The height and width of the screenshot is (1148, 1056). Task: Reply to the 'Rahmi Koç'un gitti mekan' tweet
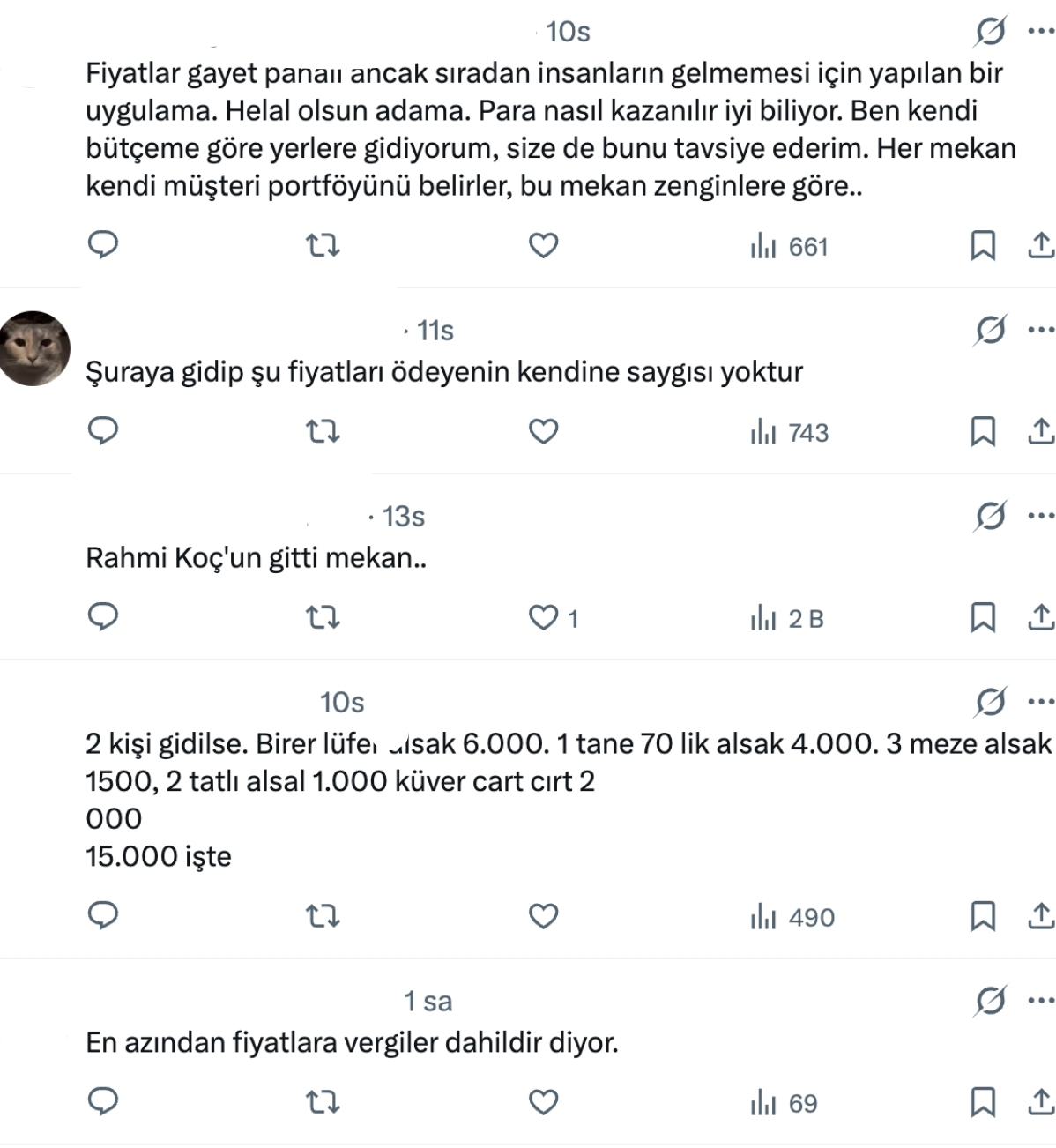coord(103,616)
